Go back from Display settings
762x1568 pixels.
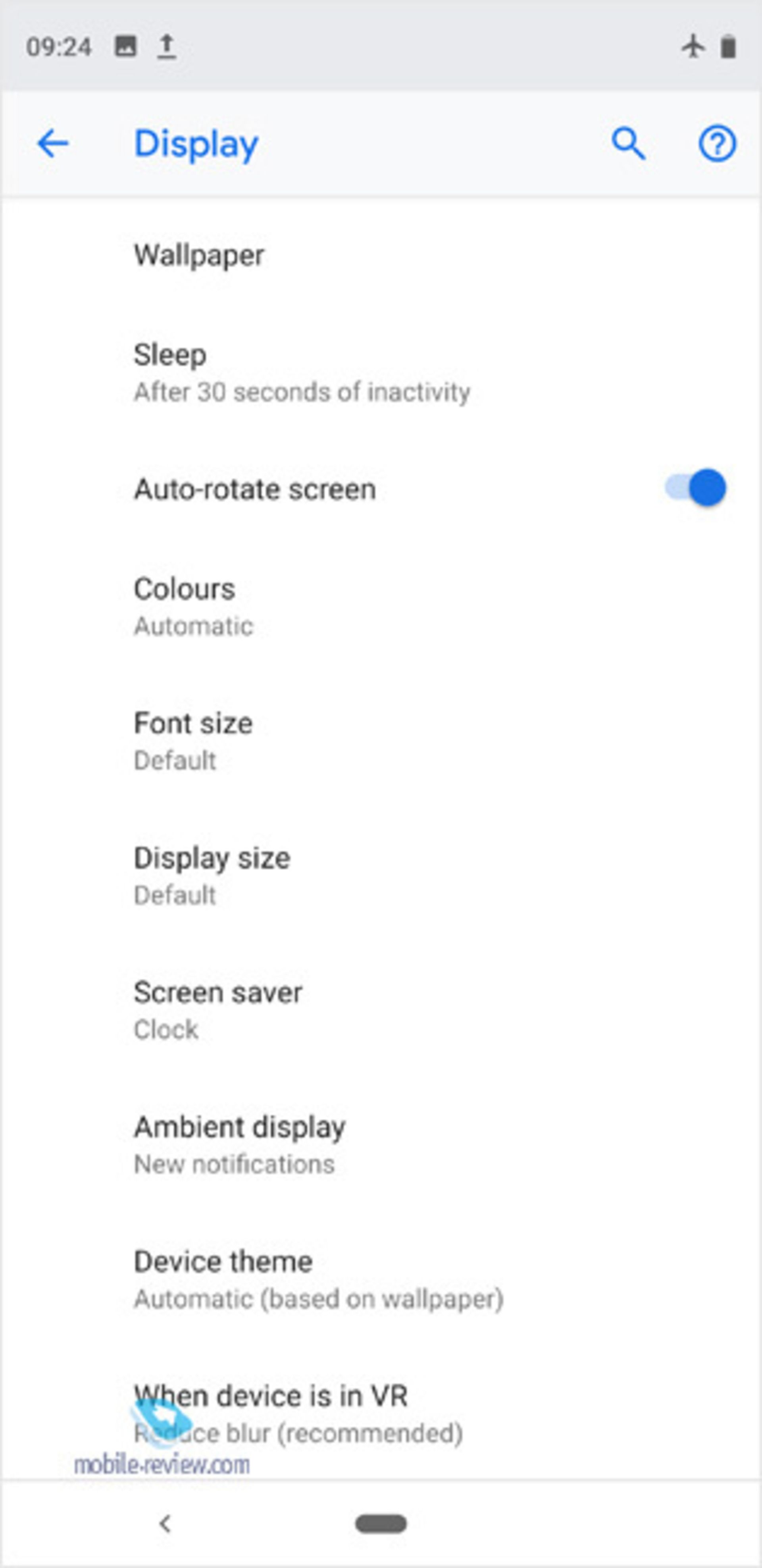(53, 144)
